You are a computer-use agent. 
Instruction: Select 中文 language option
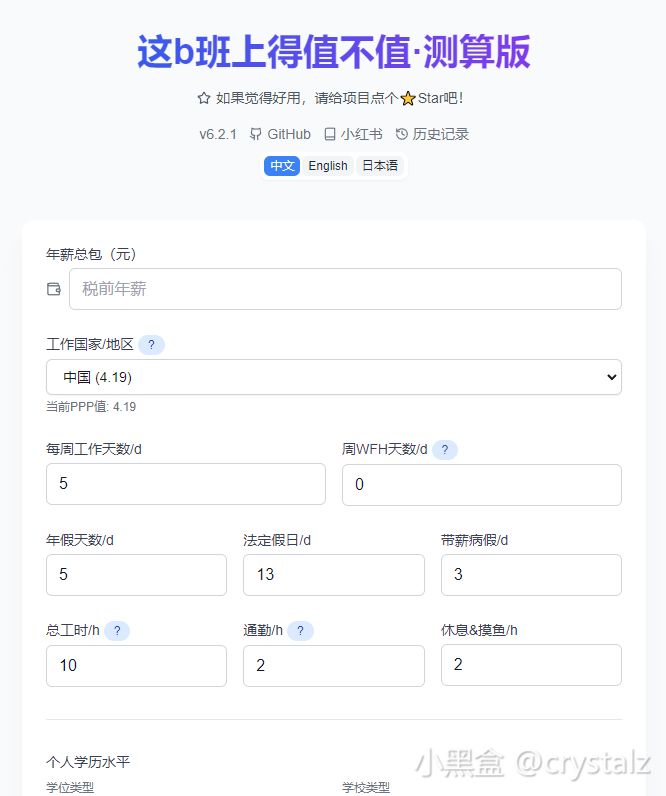coord(282,166)
